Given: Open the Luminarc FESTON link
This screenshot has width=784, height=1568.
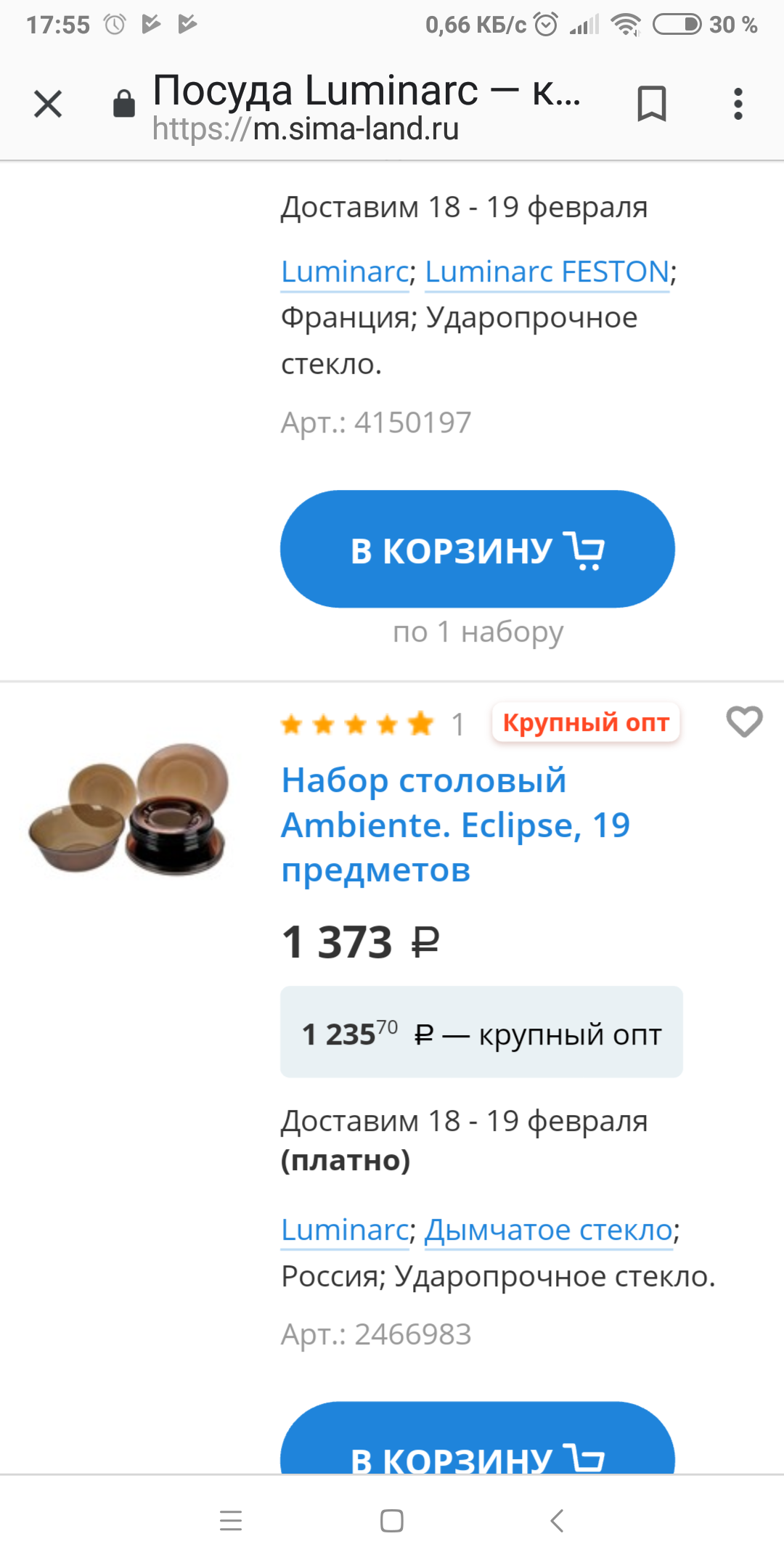Looking at the screenshot, I should (547, 272).
